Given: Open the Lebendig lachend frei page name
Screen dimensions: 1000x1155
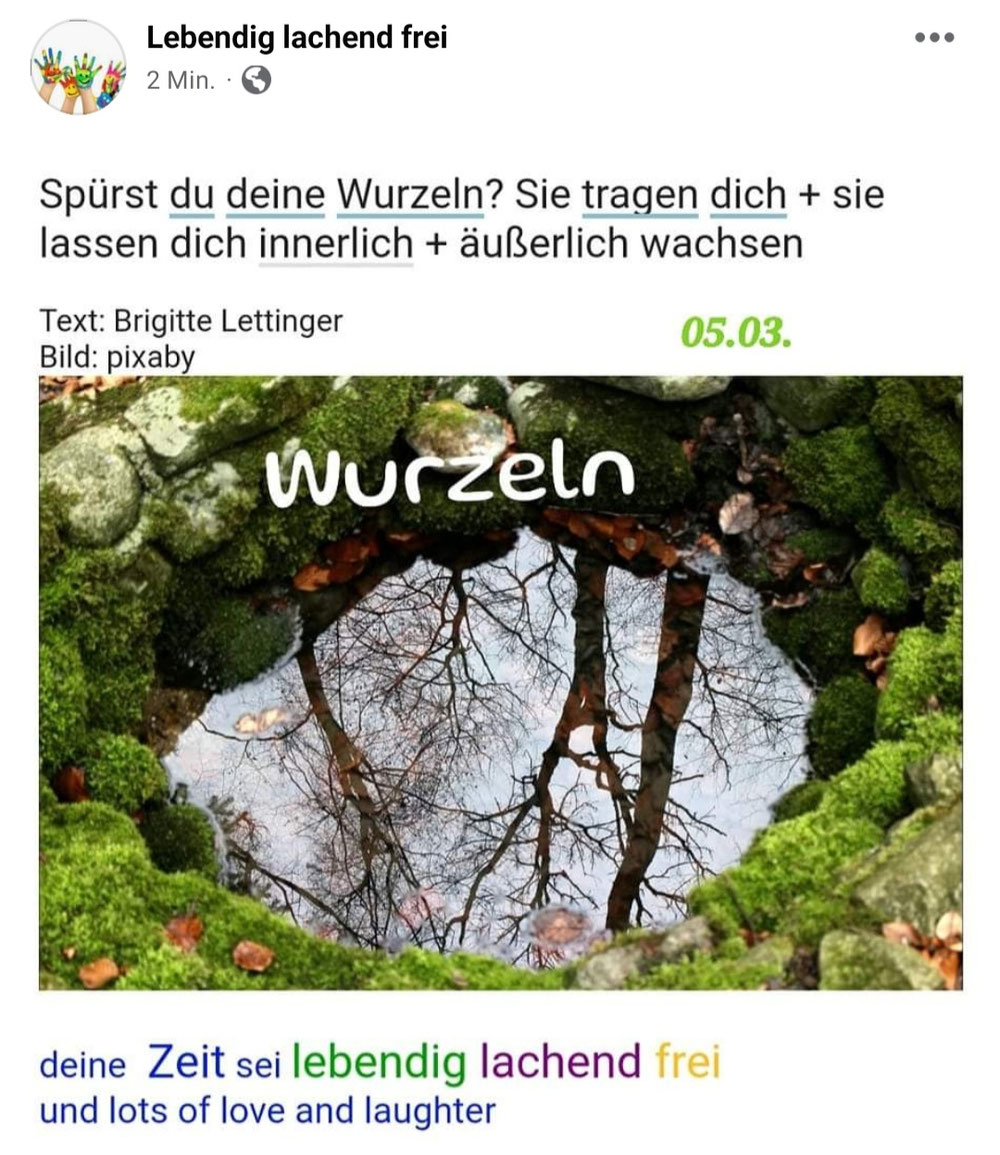Looking at the screenshot, I should (296, 38).
